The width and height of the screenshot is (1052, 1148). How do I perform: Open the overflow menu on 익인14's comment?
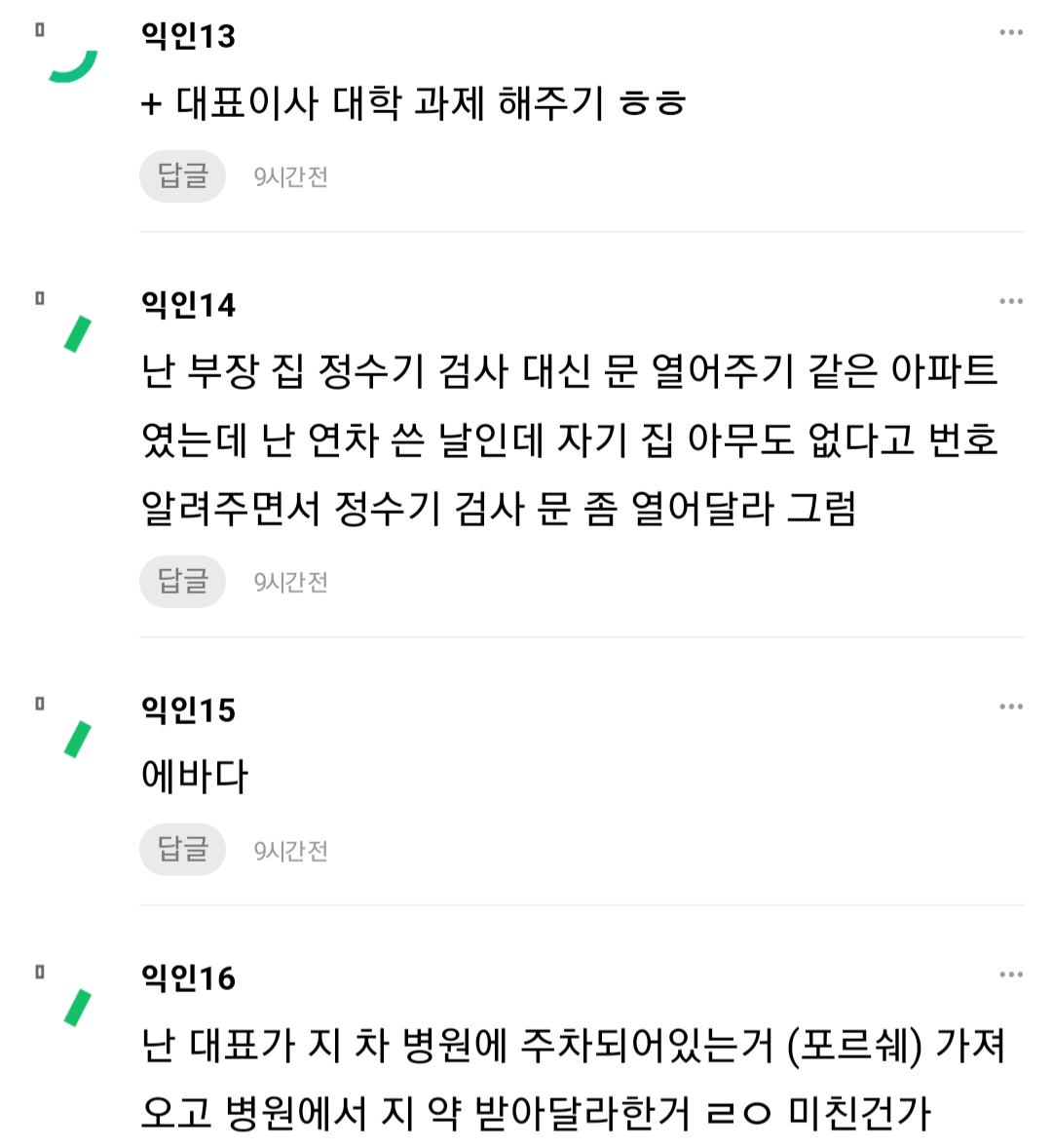point(1011,301)
